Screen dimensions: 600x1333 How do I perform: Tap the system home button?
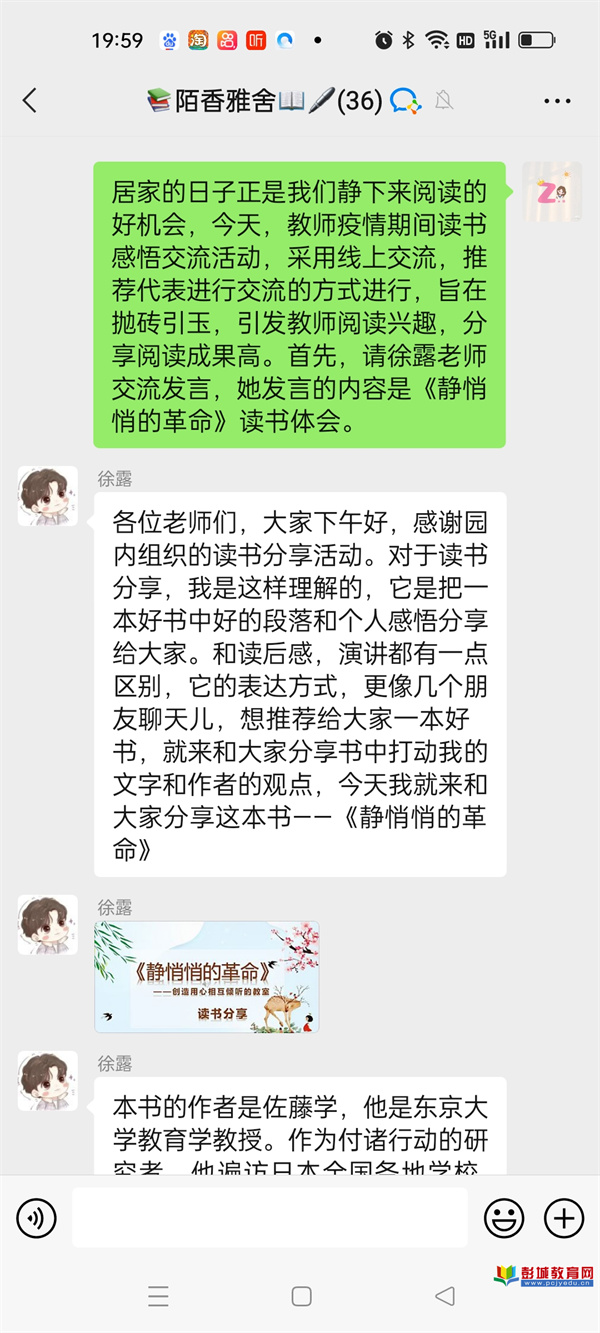301,1297
